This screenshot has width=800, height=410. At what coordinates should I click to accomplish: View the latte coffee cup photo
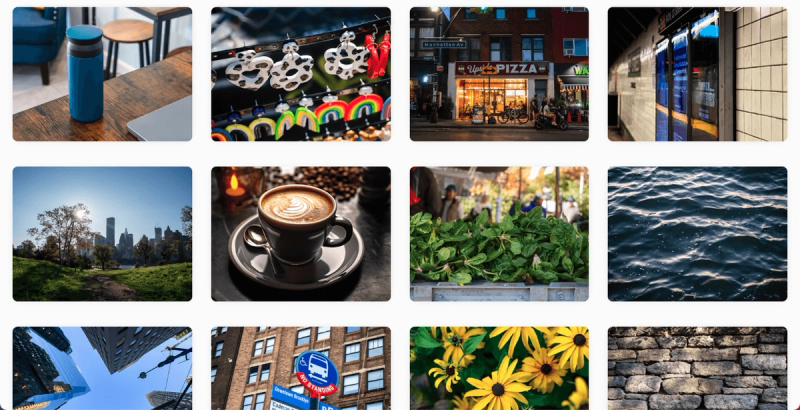301,234
